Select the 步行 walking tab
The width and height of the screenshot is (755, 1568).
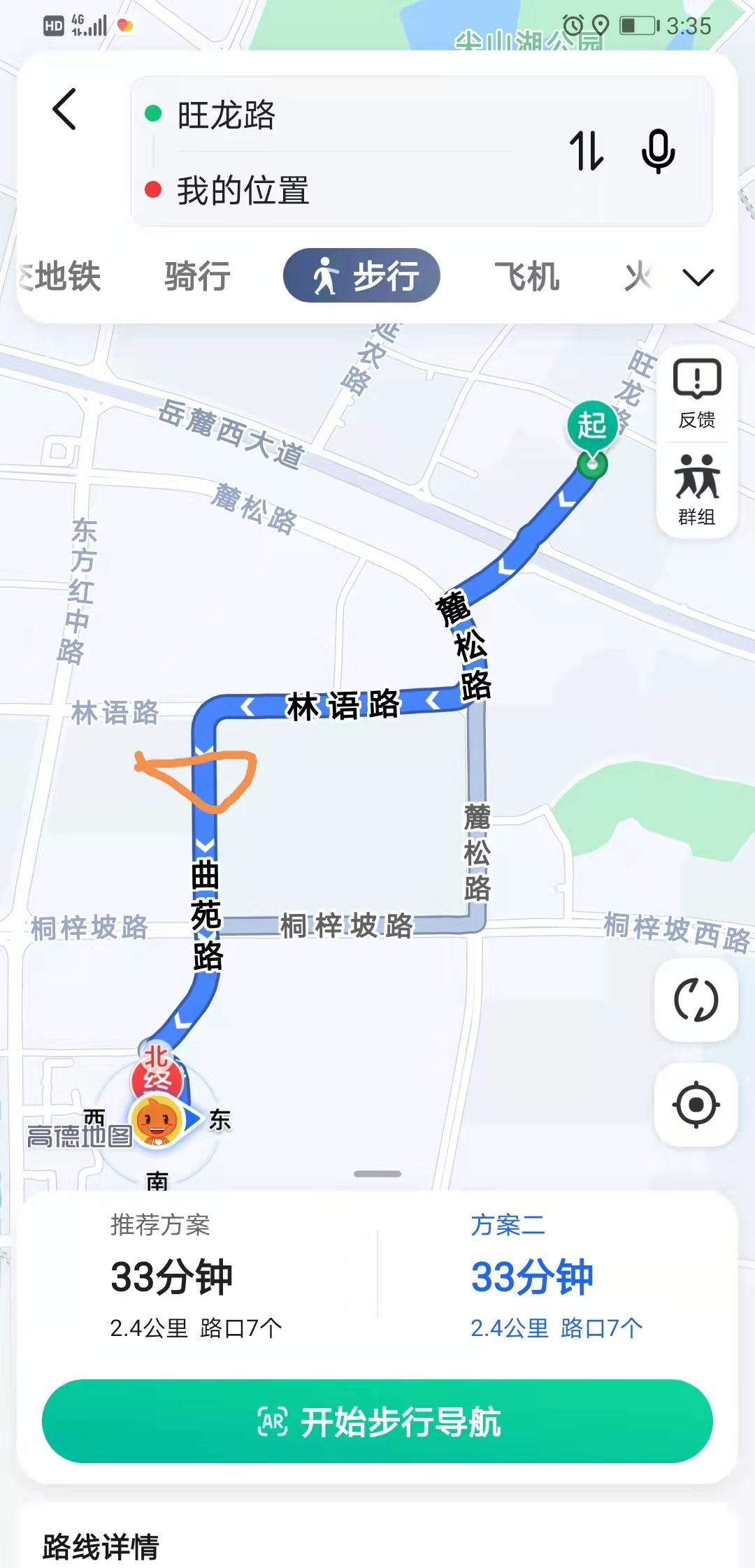tap(361, 276)
